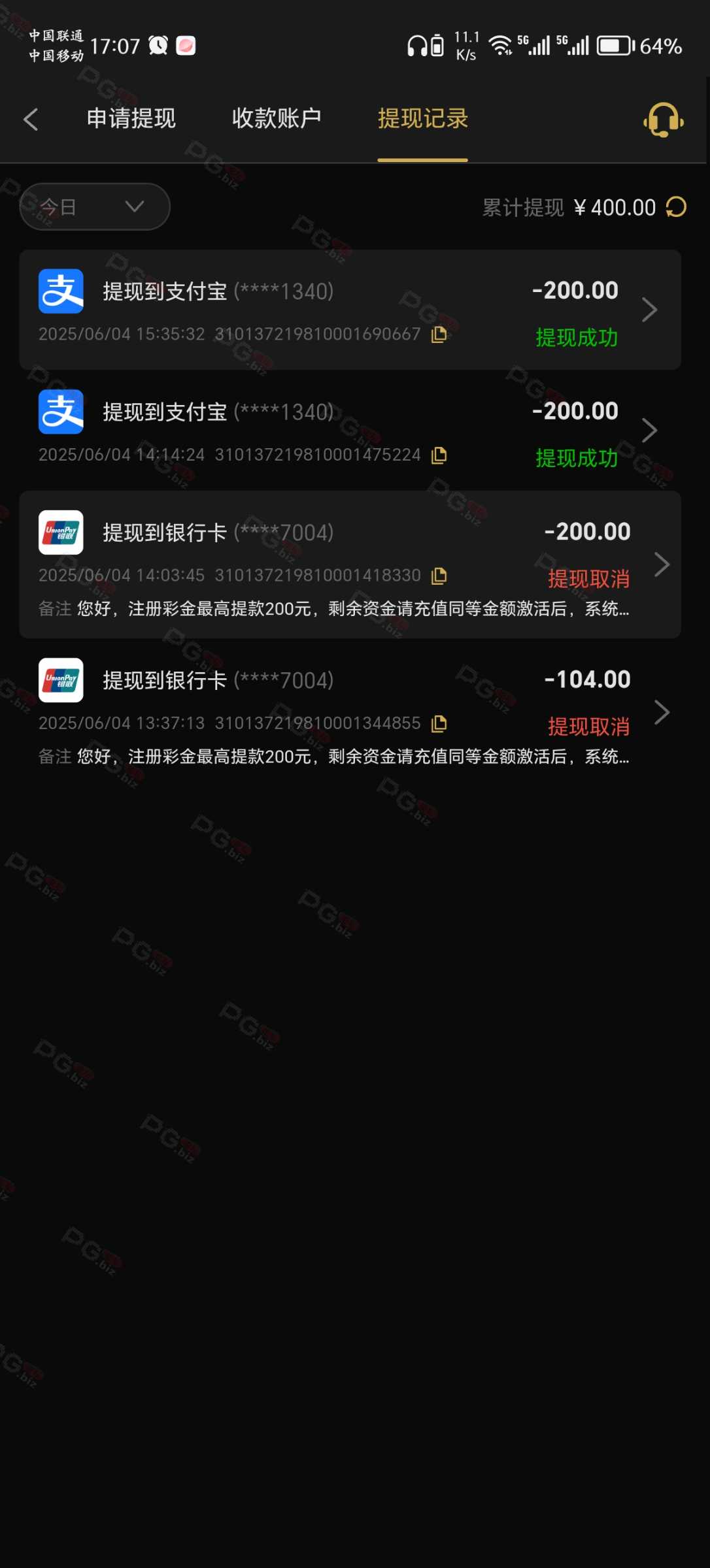Switch to the 收款账户 tab
Viewport: 710px width, 1568px height.
277,119
